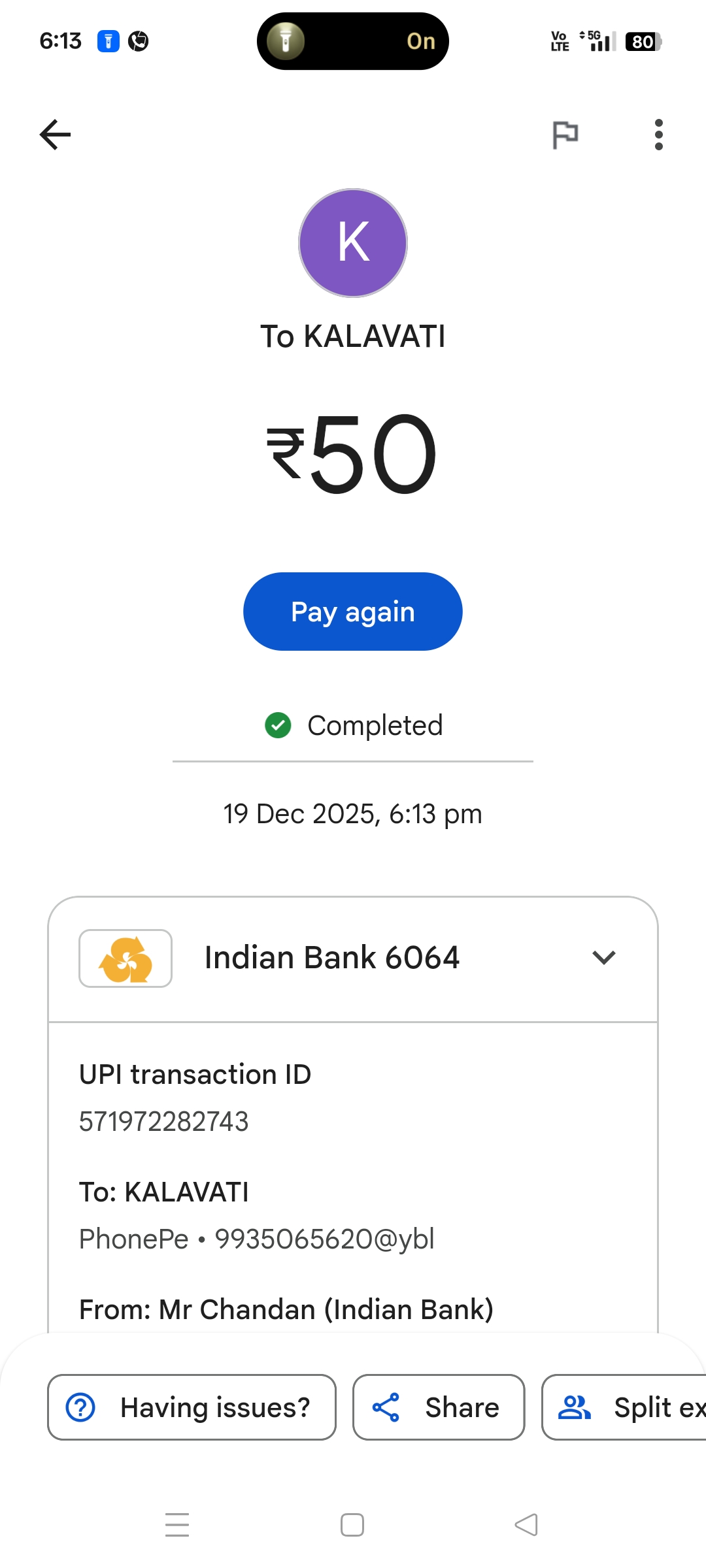Tap the Pay again button
706x1568 pixels.
353,612
